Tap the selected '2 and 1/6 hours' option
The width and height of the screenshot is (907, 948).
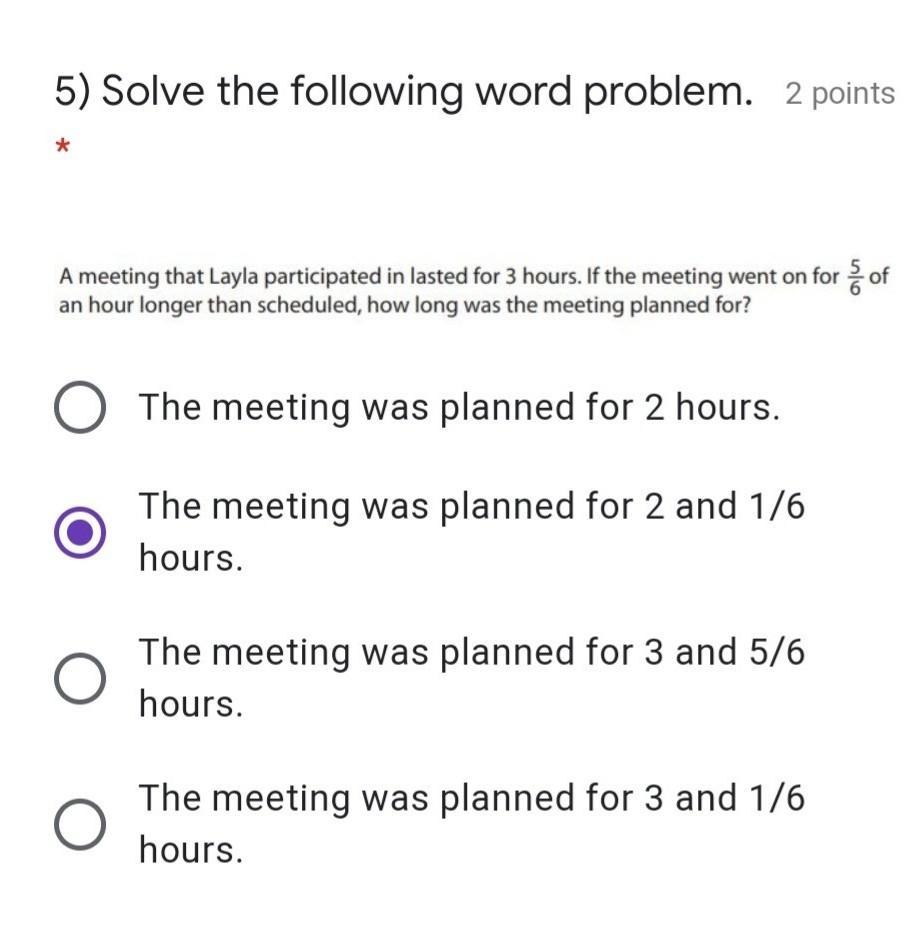click(x=81, y=532)
